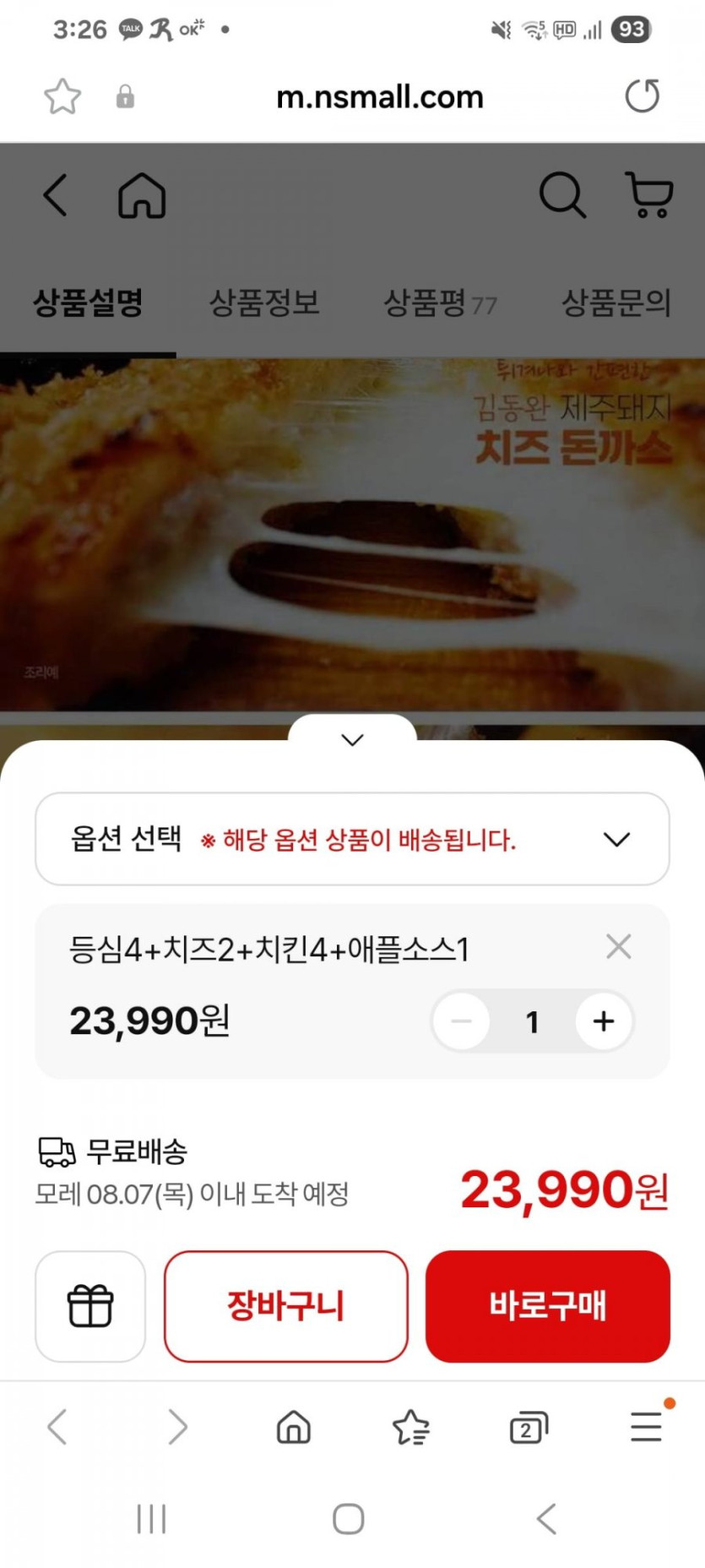Send this product as a gift
This screenshot has height=1568, width=705.
point(90,1306)
